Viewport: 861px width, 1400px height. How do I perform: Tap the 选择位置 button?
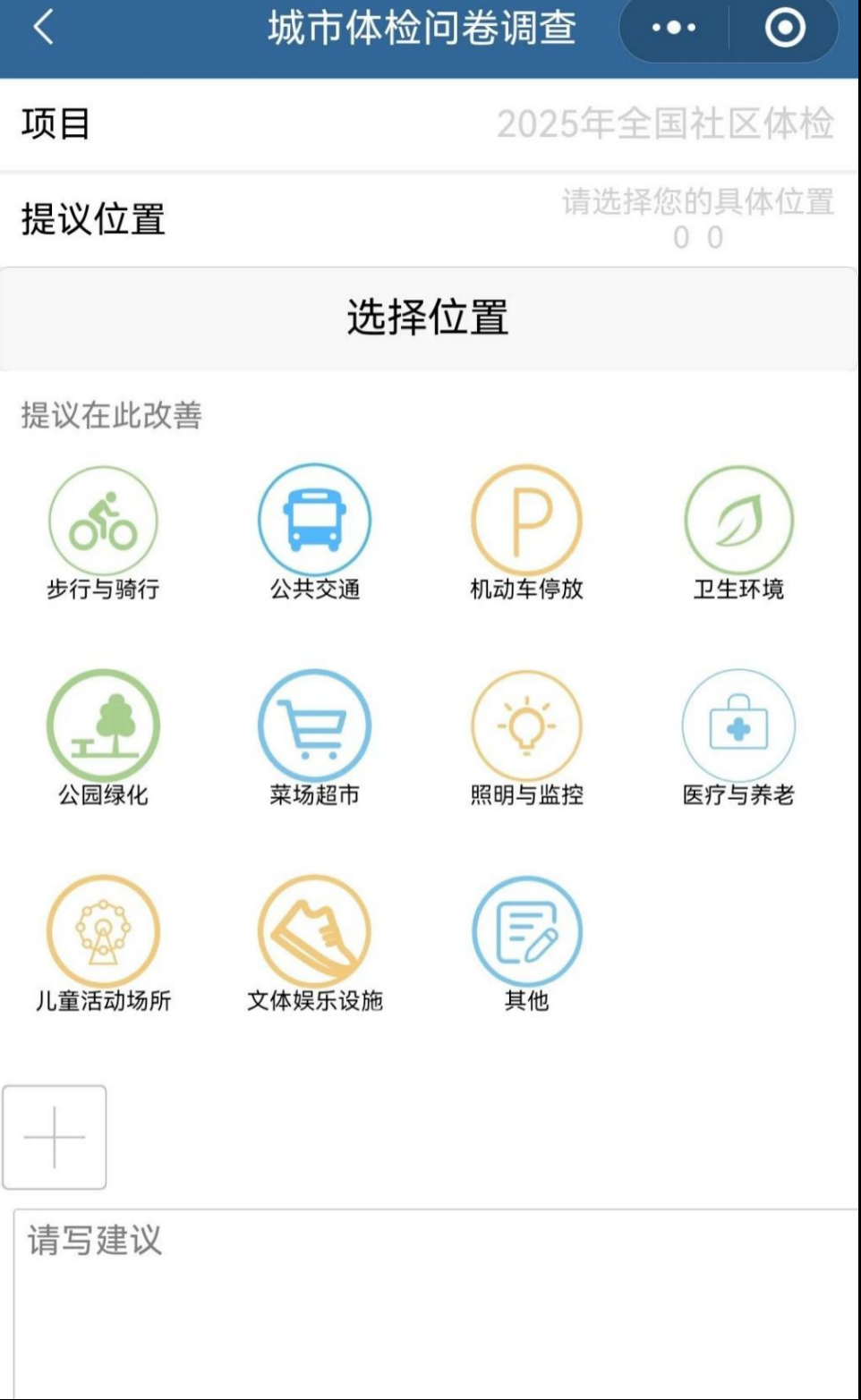[x=429, y=318]
